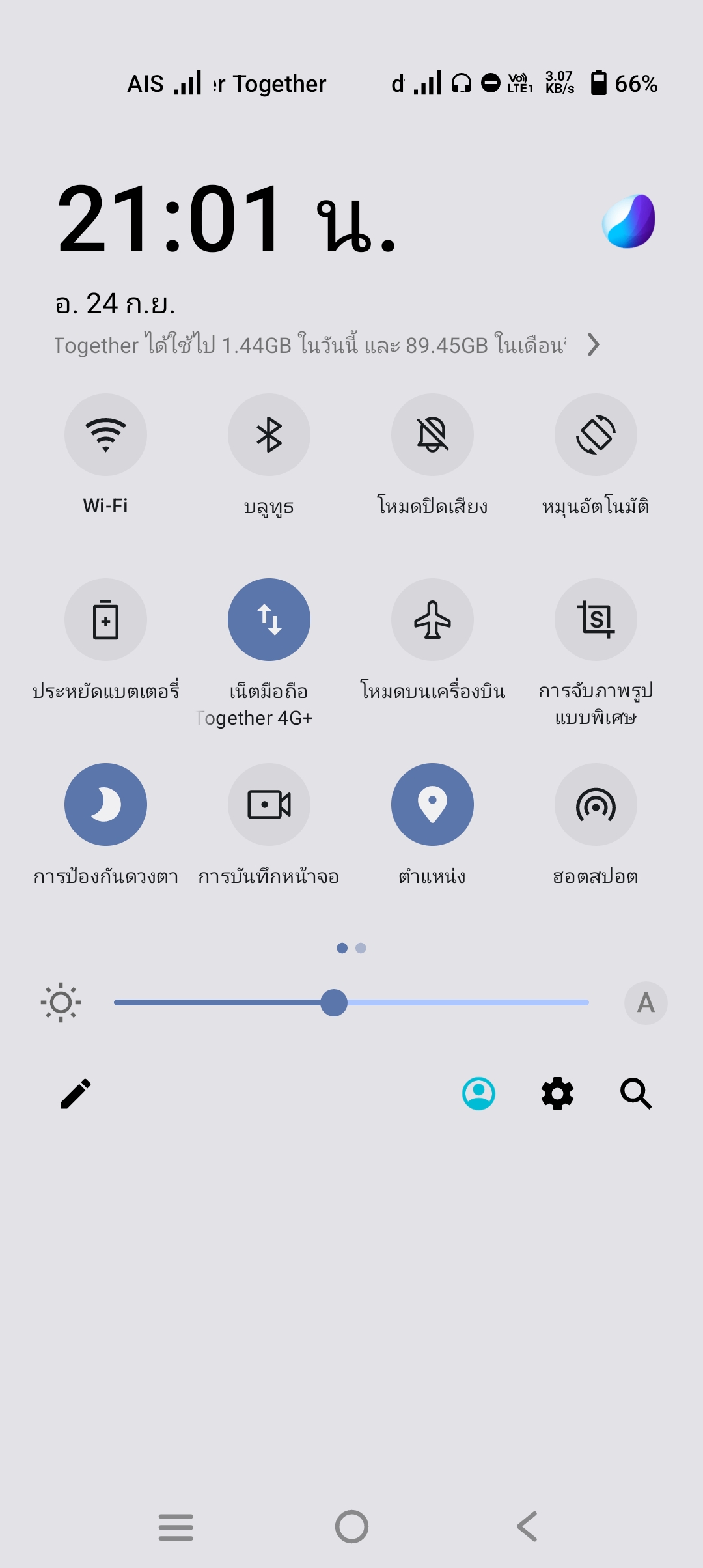This screenshot has width=703, height=1568.
Task: Toggle auto-rotate (หมุนอัตโนมัติ)
Action: pyautogui.click(x=596, y=434)
